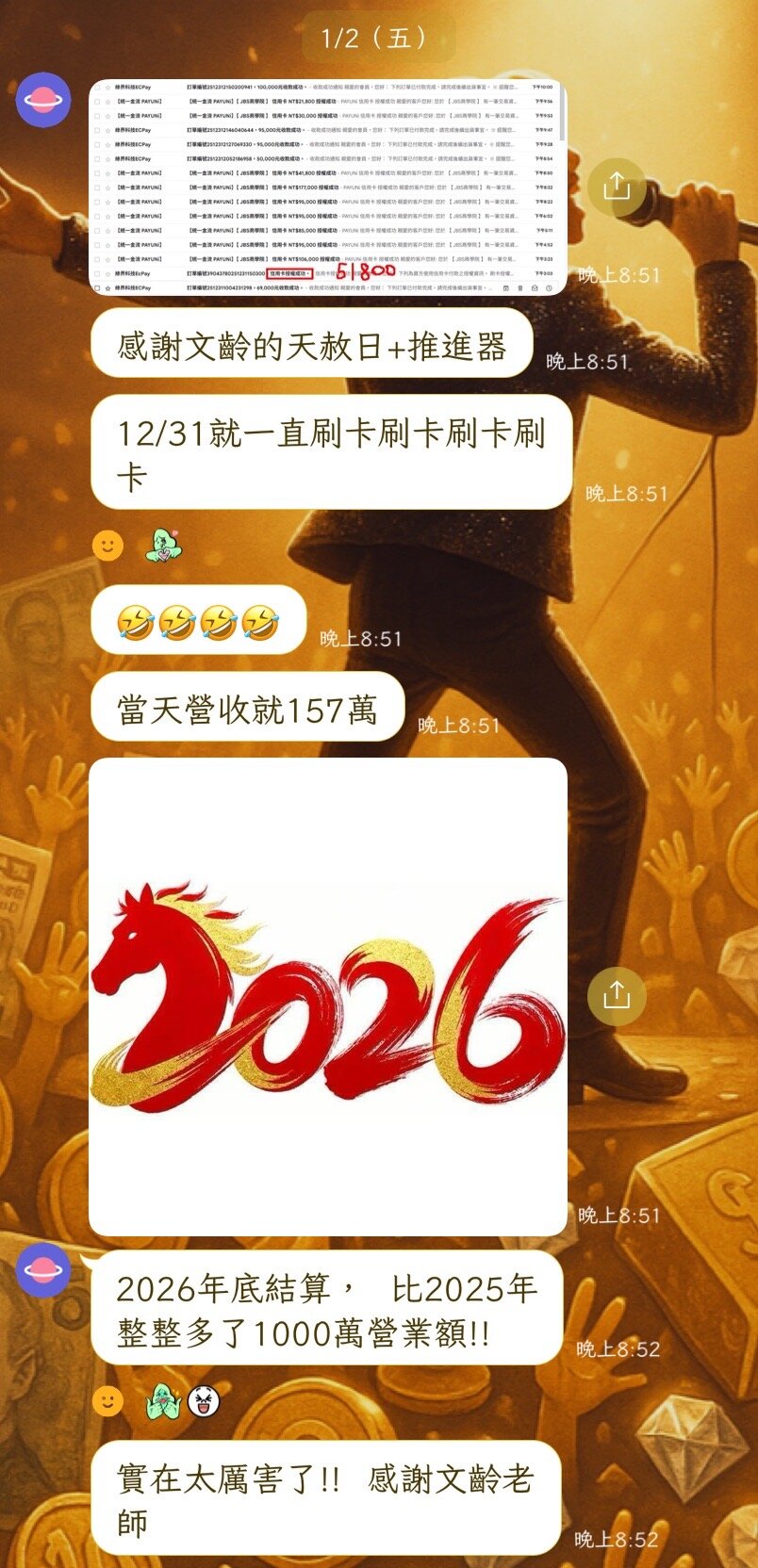This screenshot has width=758, height=1568.
Task: View reactions under 2026年底結算 message
Action: (x=156, y=1402)
